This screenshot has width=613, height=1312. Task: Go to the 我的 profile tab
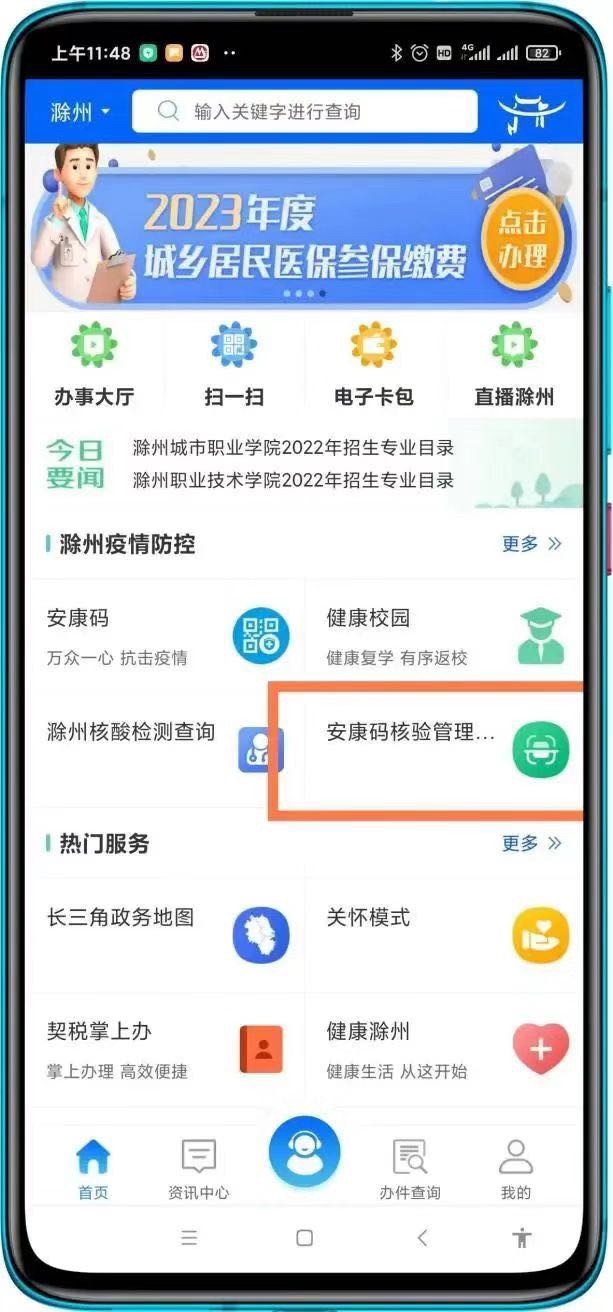pyautogui.click(x=516, y=1168)
